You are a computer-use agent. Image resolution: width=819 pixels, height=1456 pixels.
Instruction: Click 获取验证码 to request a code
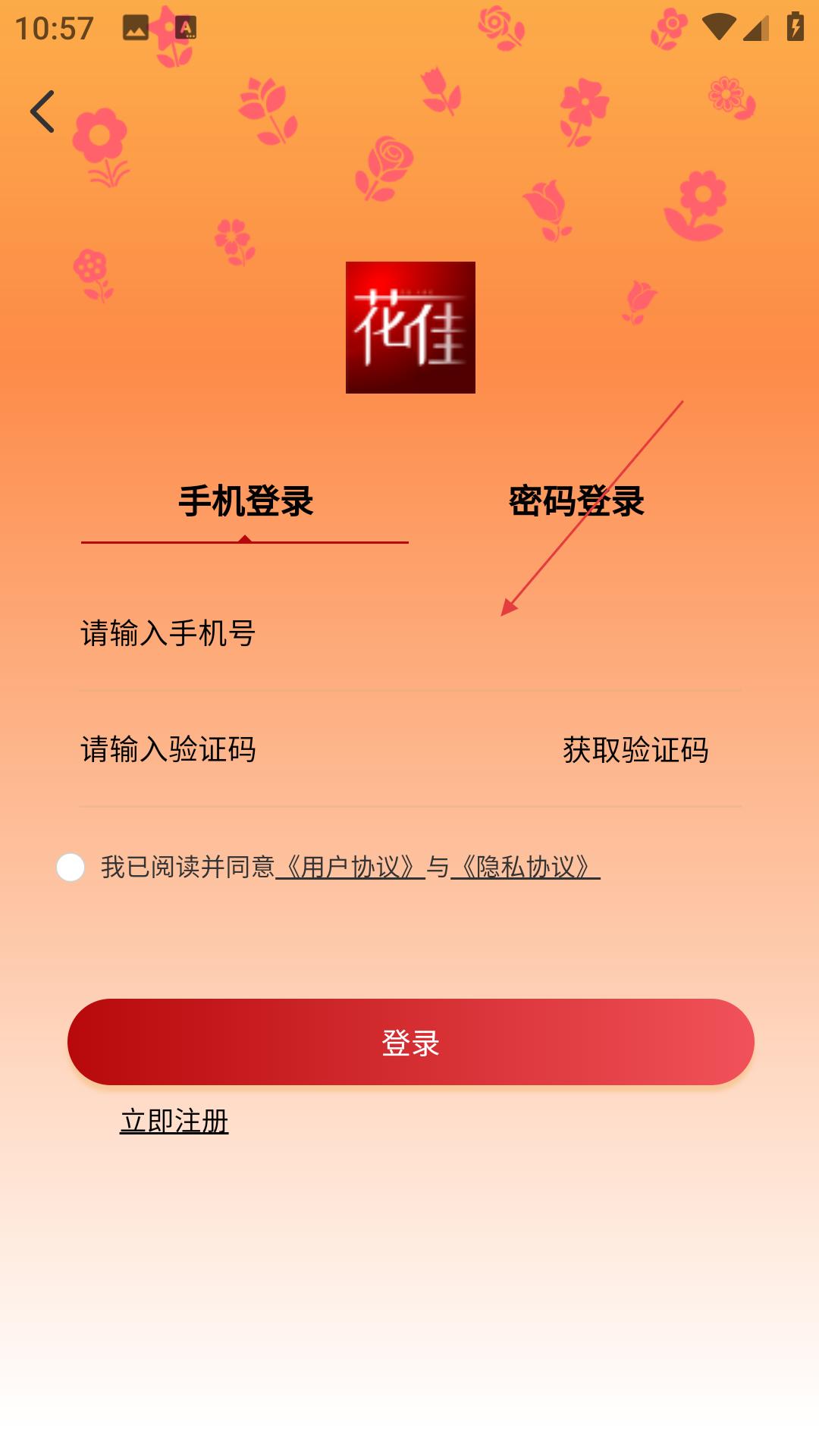pos(635,751)
